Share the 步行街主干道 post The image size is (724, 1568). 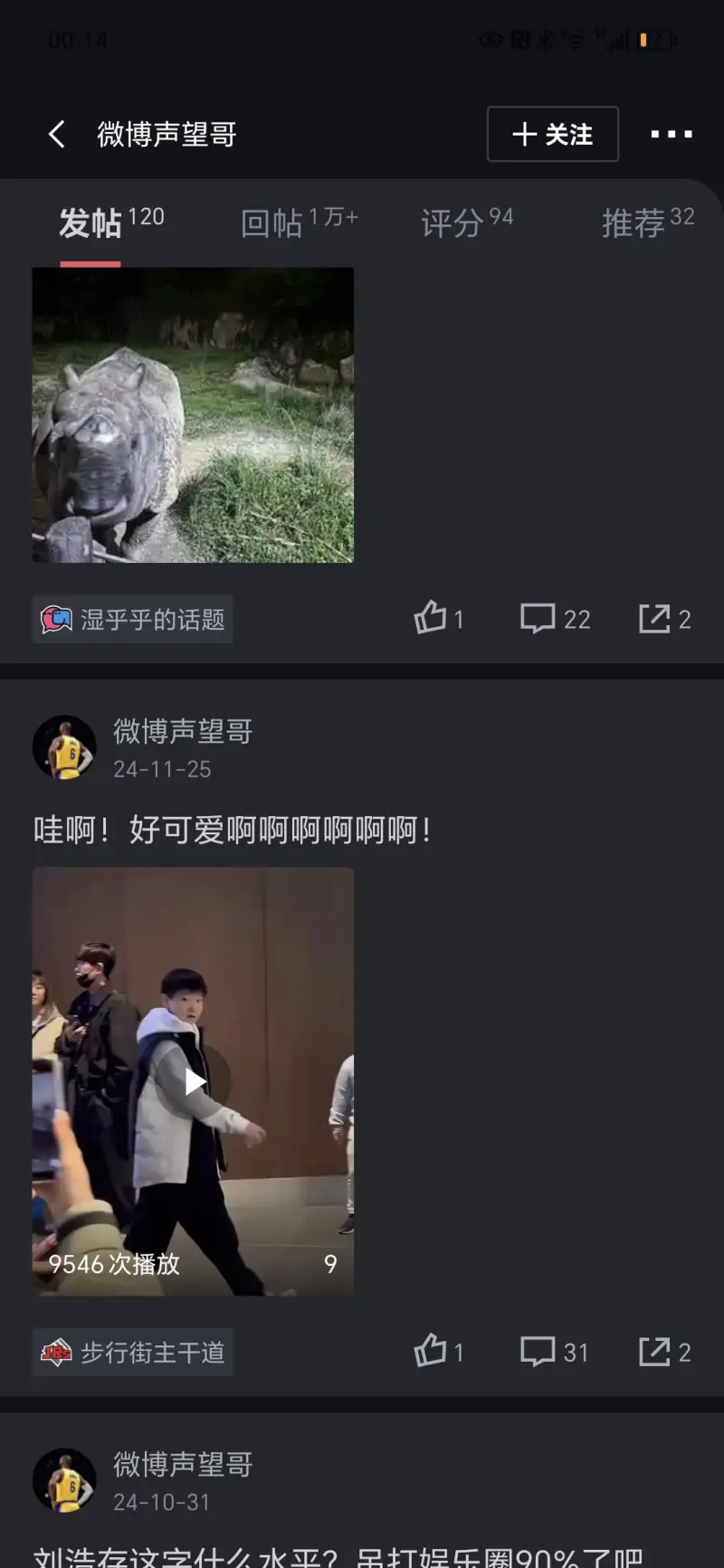664,1352
